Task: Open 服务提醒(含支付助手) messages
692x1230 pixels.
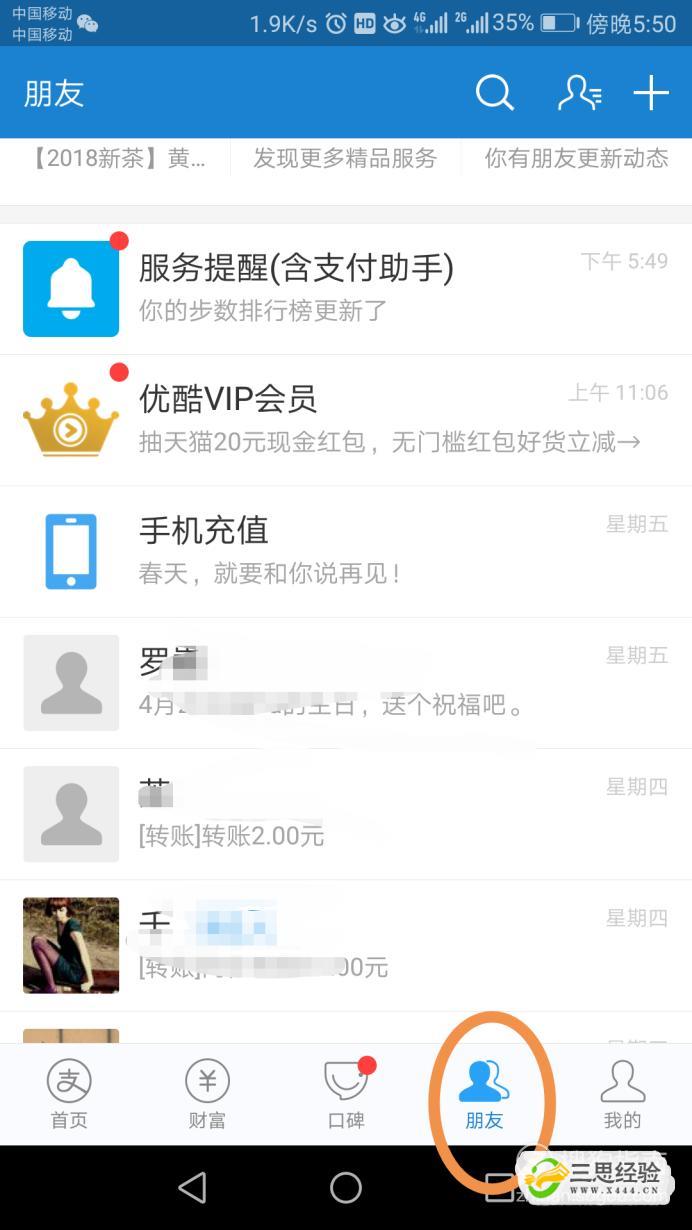Action: (x=346, y=288)
